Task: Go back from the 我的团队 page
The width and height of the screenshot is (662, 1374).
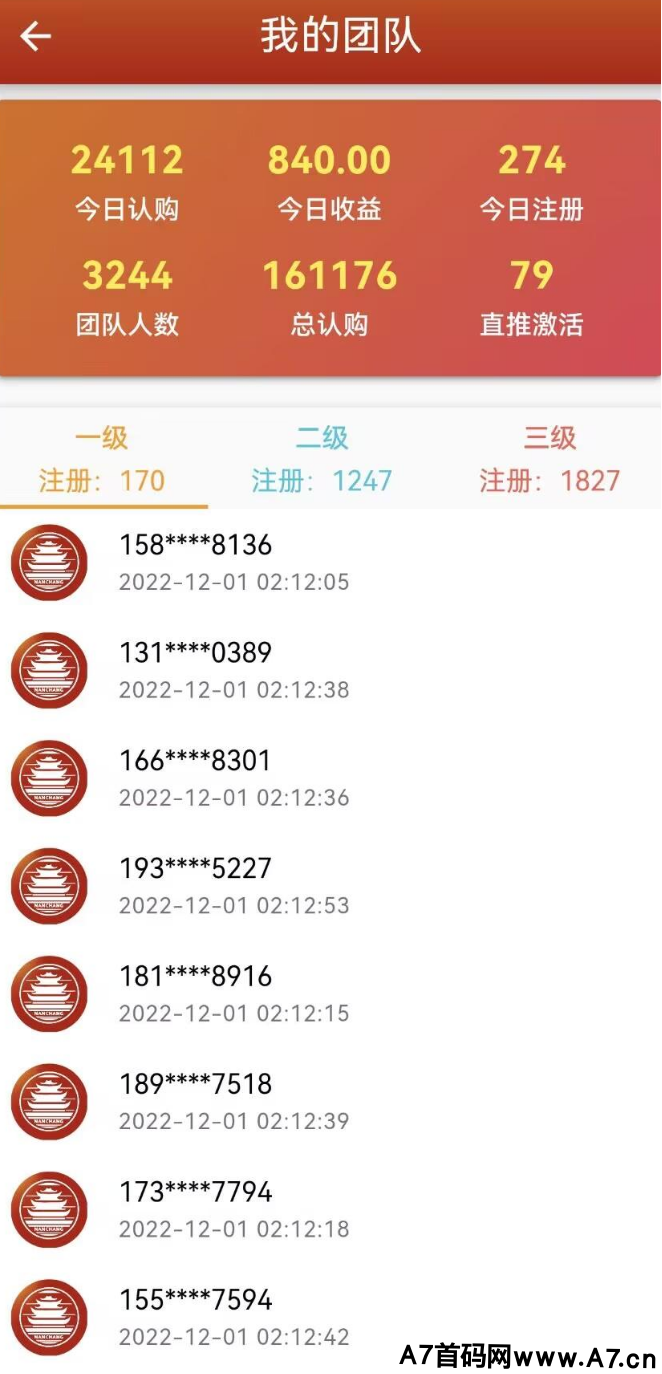Action: click(x=36, y=38)
